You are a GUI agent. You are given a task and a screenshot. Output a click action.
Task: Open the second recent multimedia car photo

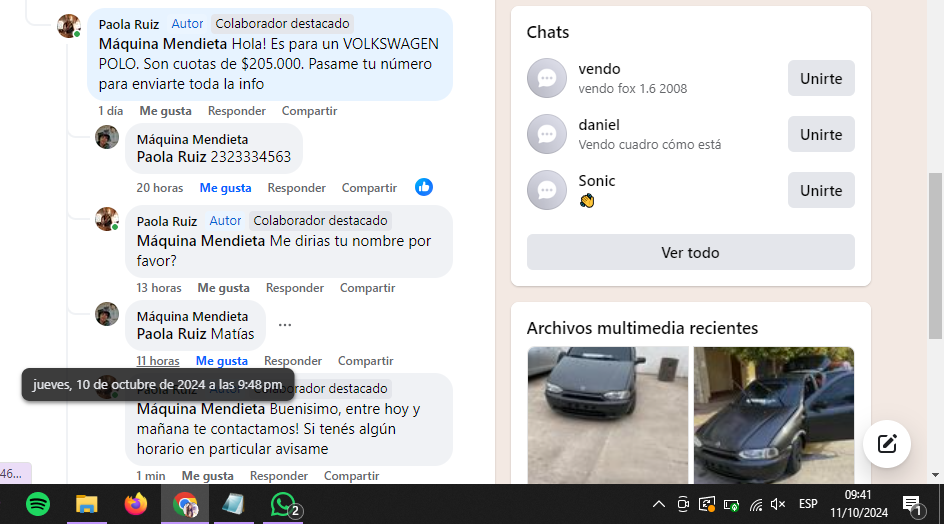point(773,415)
